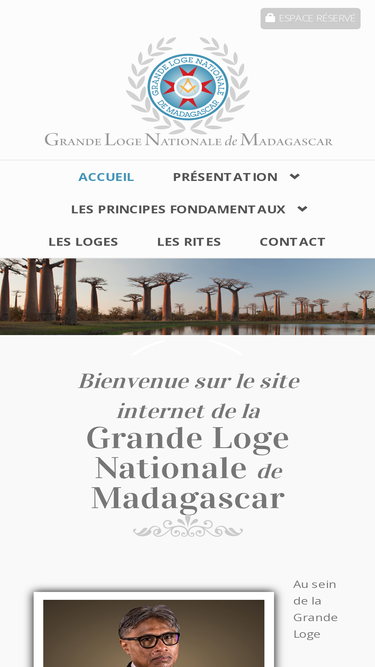The image size is (375, 667).
Task: Open the Les Loges page
Action: coord(83,242)
